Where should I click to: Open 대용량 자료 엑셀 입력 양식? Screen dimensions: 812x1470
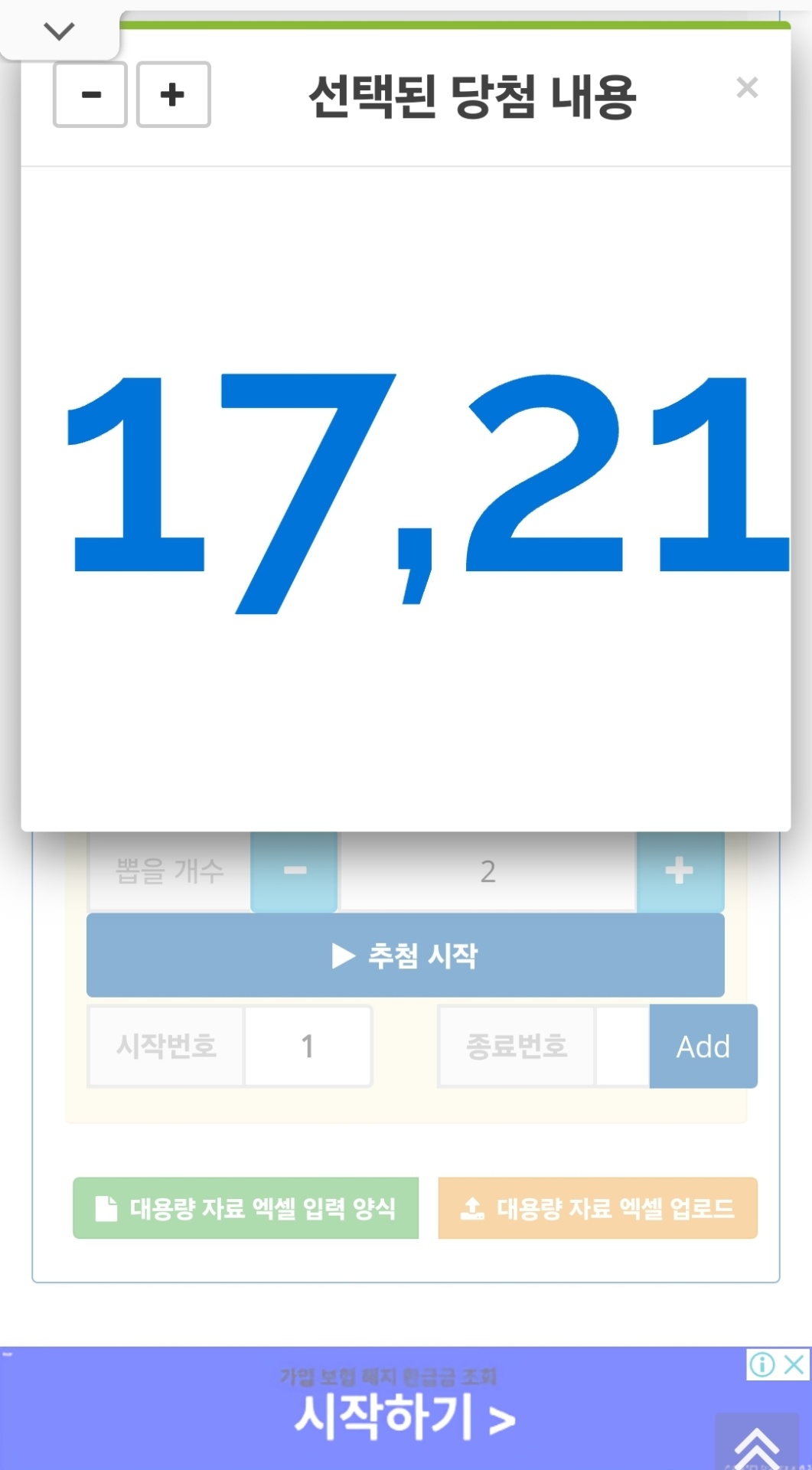(246, 1208)
